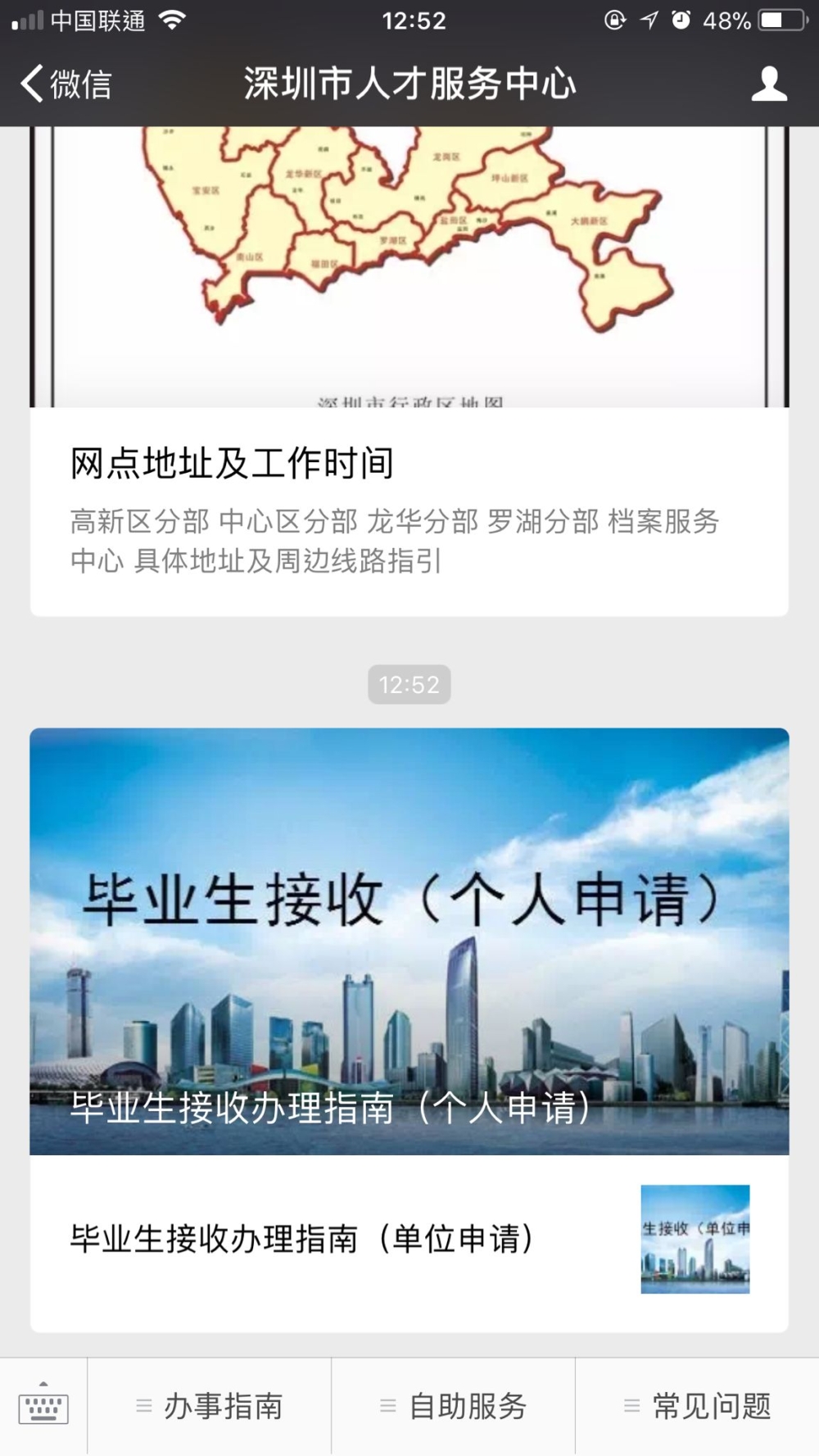Go back to 微信

pyautogui.click(x=66, y=84)
